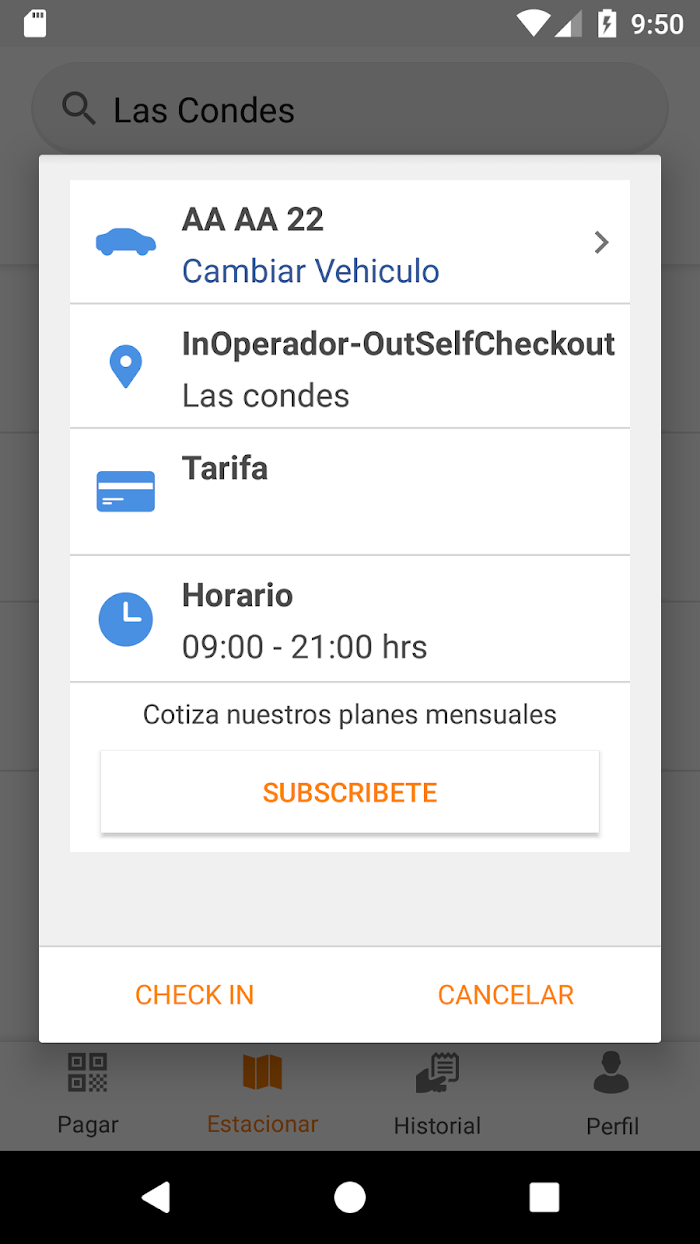Tap the SUBSCRIBETE button
Image resolution: width=700 pixels, height=1244 pixels.
[350, 792]
